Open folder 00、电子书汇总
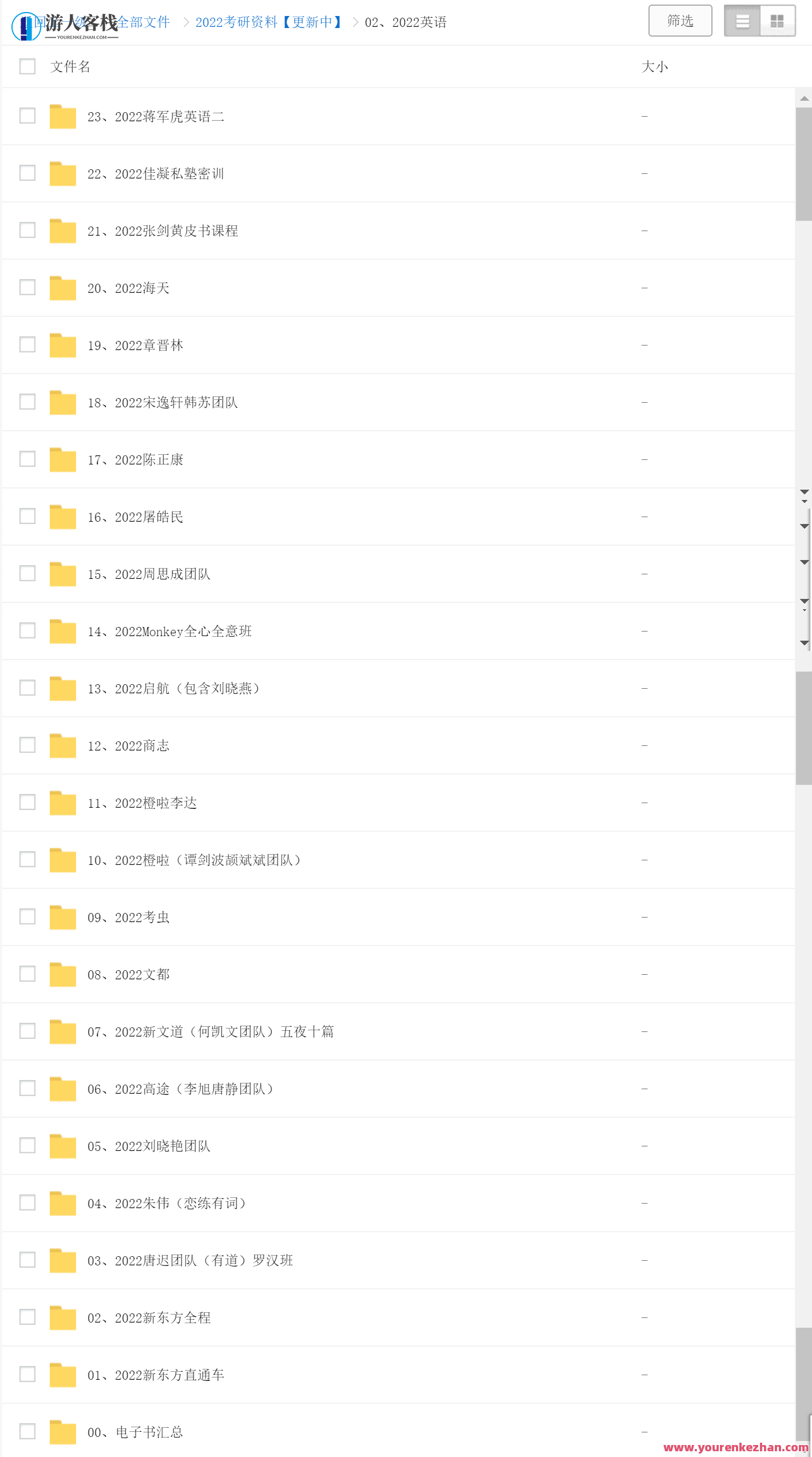Viewport: 812px width, 1457px height. [135, 1432]
